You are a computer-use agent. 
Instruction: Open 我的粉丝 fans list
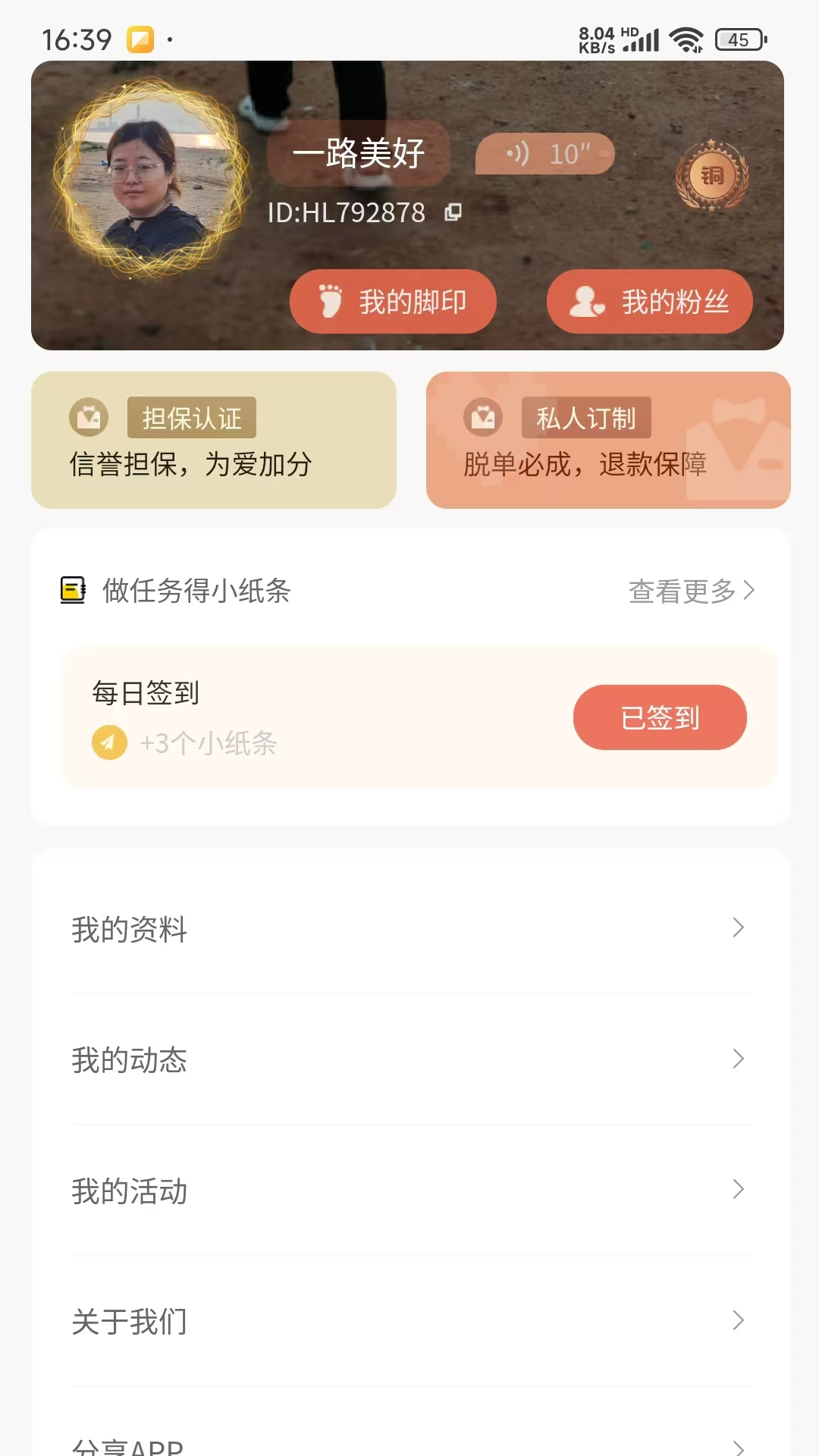pos(649,302)
